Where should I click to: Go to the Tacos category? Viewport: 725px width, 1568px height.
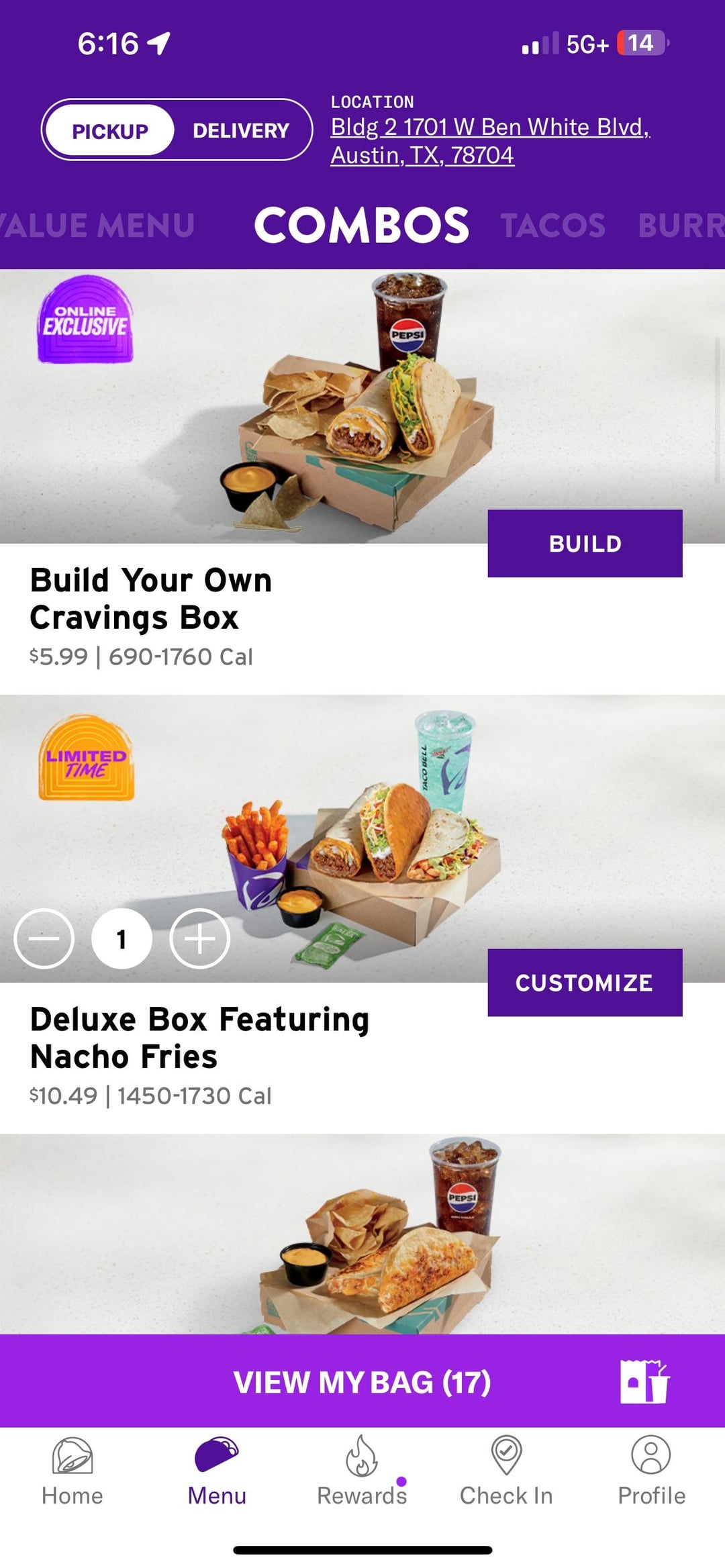[552, 226]
